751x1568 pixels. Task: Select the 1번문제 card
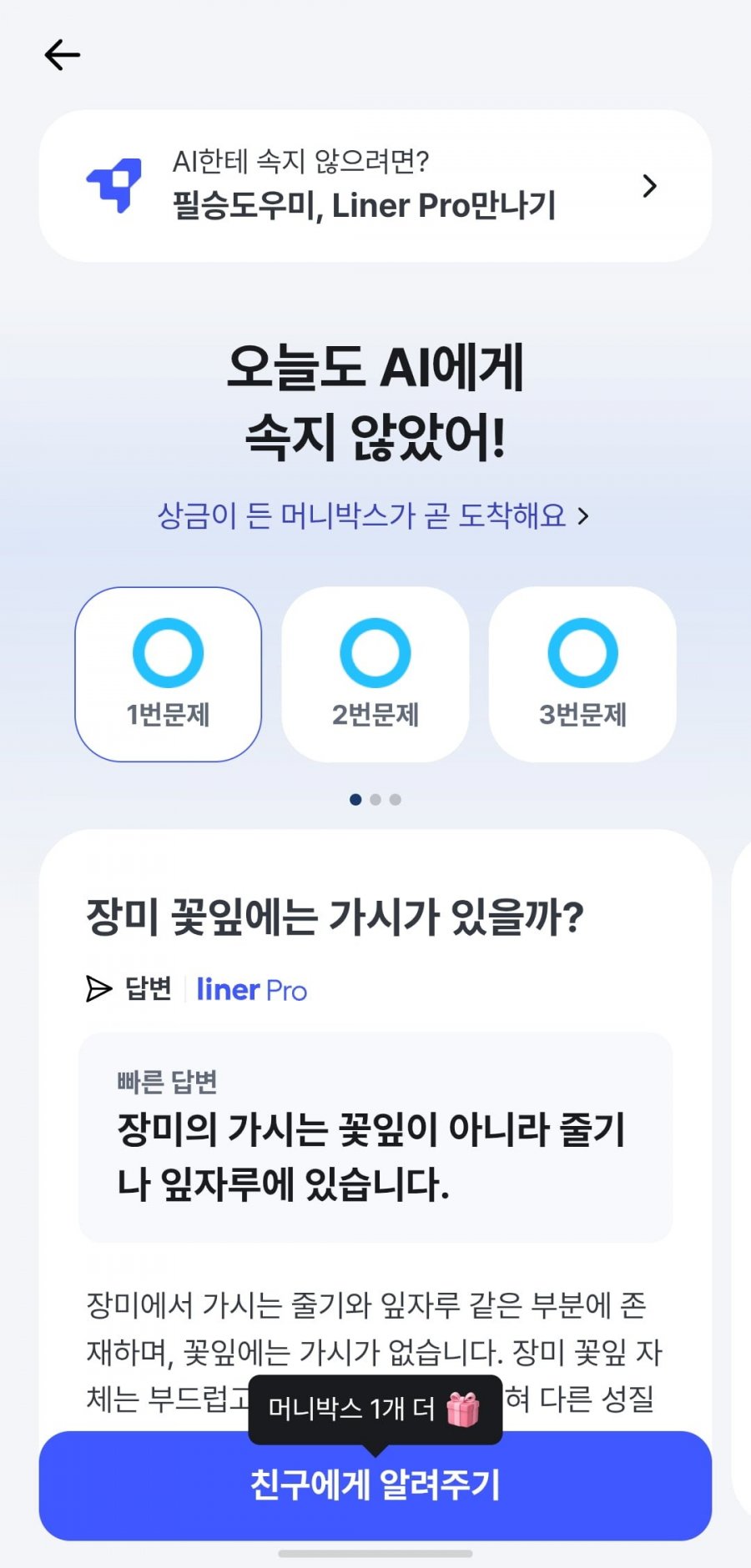point(168,674)
